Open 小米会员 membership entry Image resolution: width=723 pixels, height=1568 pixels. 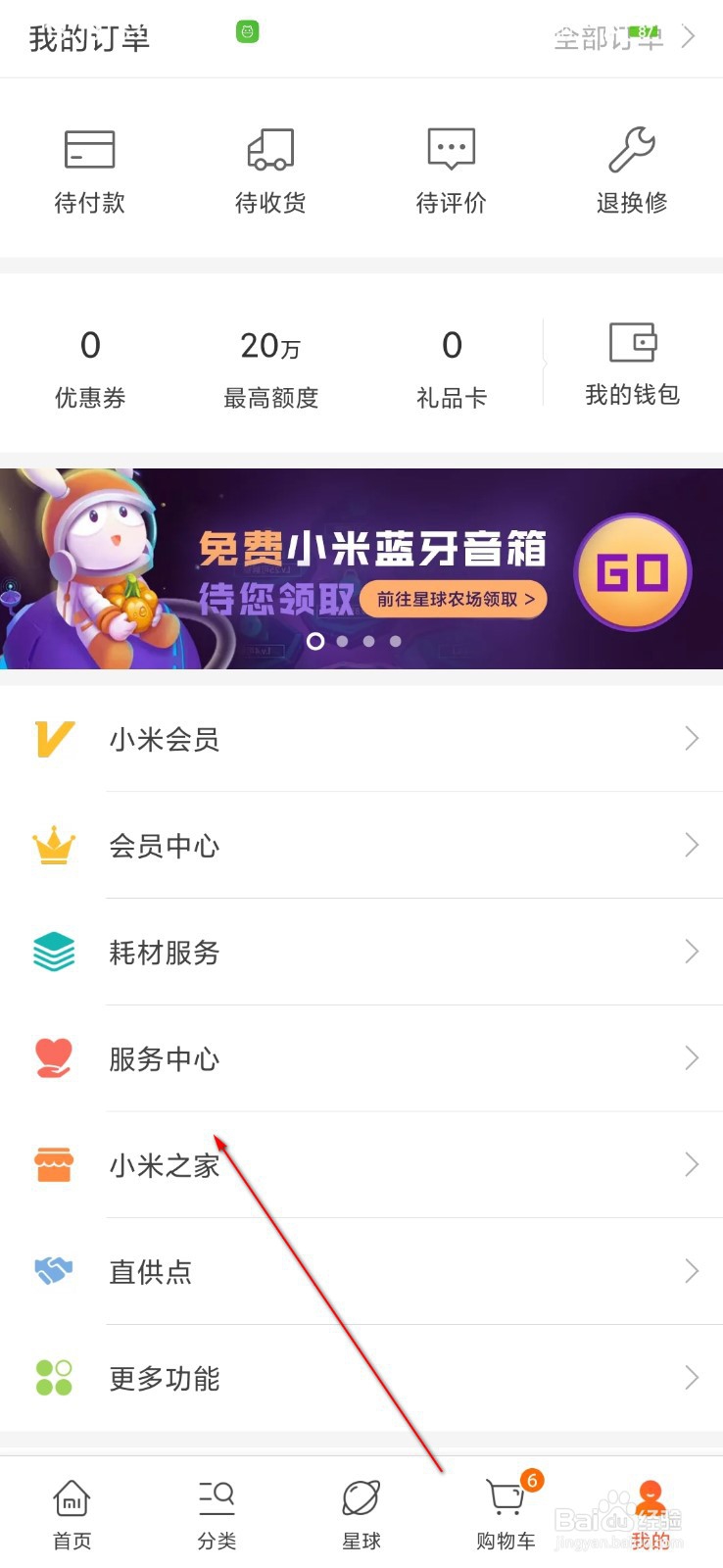click(x=361, y=739)
